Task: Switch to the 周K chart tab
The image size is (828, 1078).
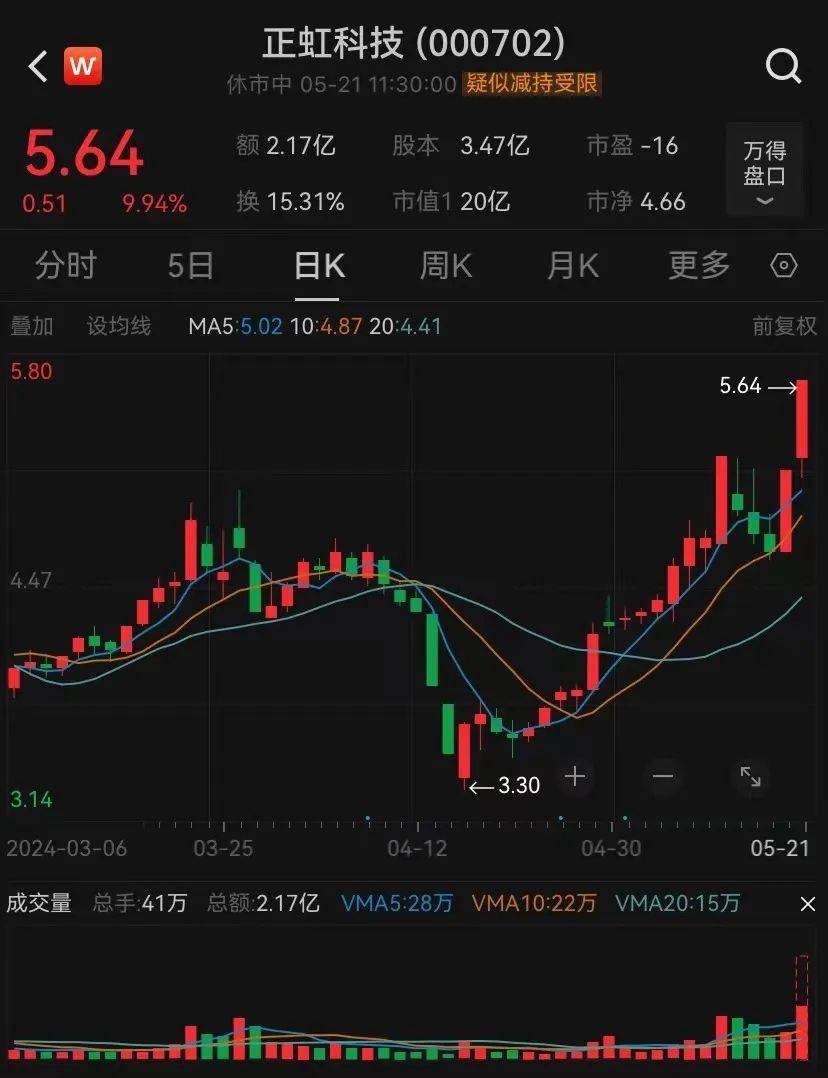Action: click(x=445, y=265)
